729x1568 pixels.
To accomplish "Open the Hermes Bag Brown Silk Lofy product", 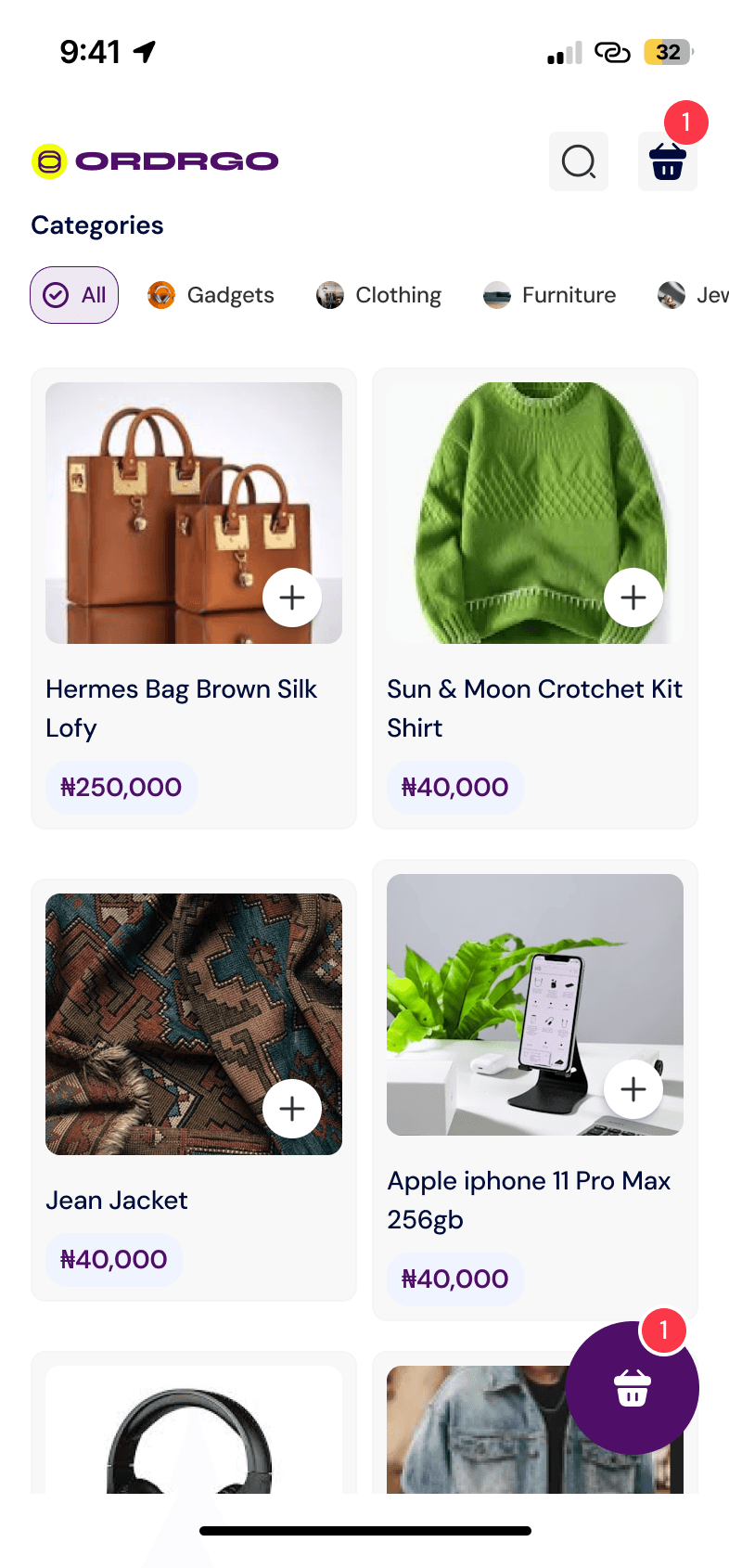I will (x=181, y=708).
